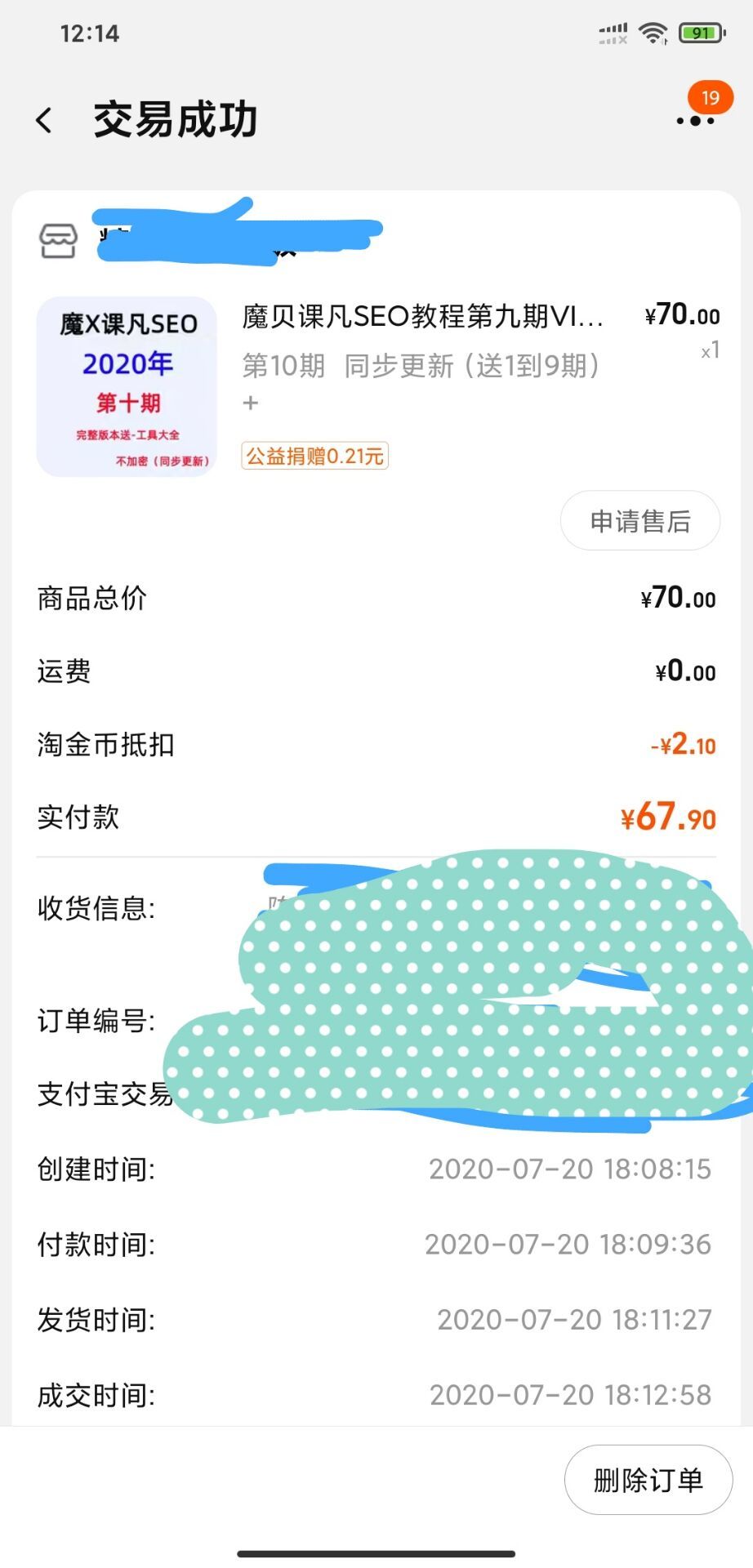Tap 删除订单 to delete this order
The image size is (753, 1568).
tap(648, 1480)
